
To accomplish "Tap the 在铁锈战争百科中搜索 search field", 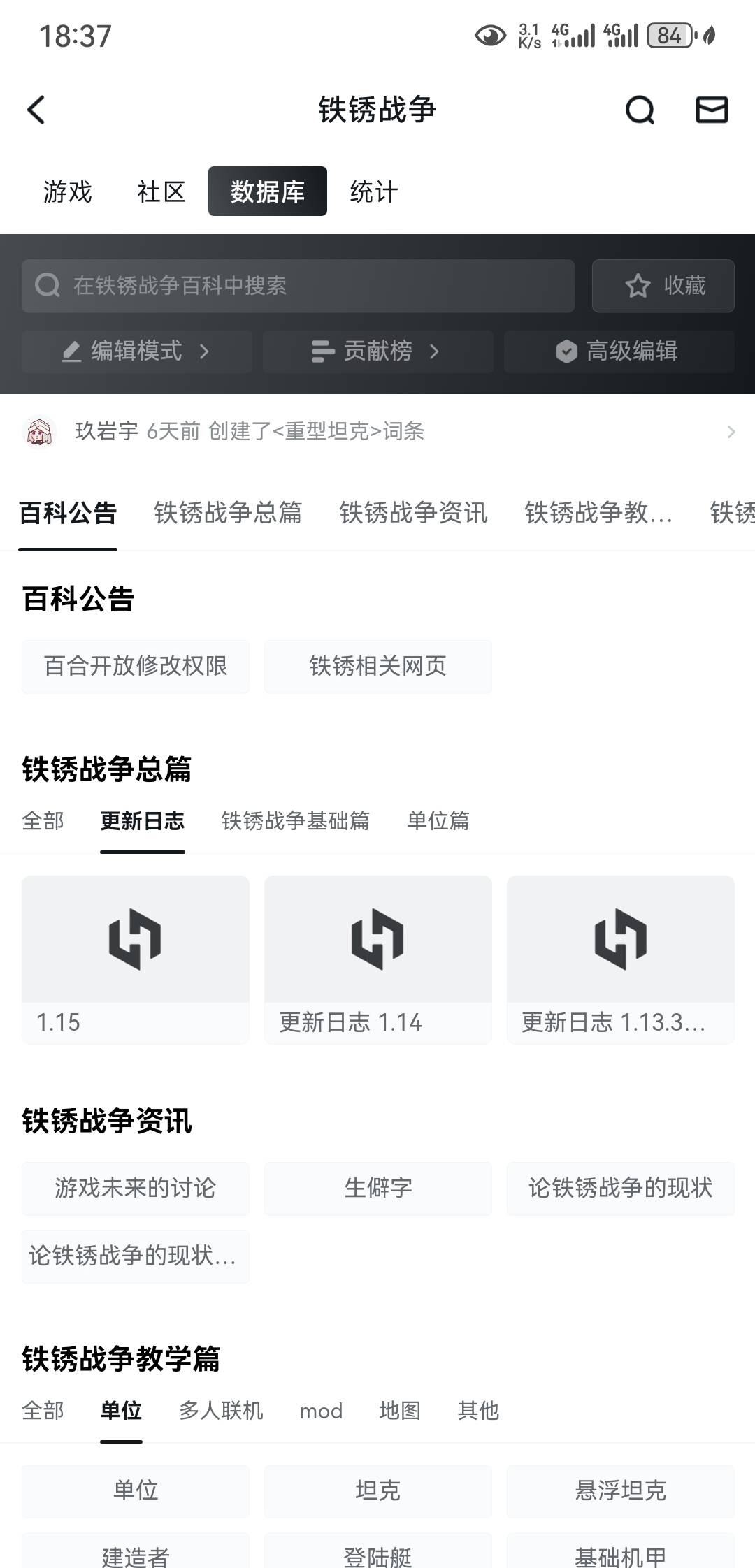I will (x=298, y=286).
